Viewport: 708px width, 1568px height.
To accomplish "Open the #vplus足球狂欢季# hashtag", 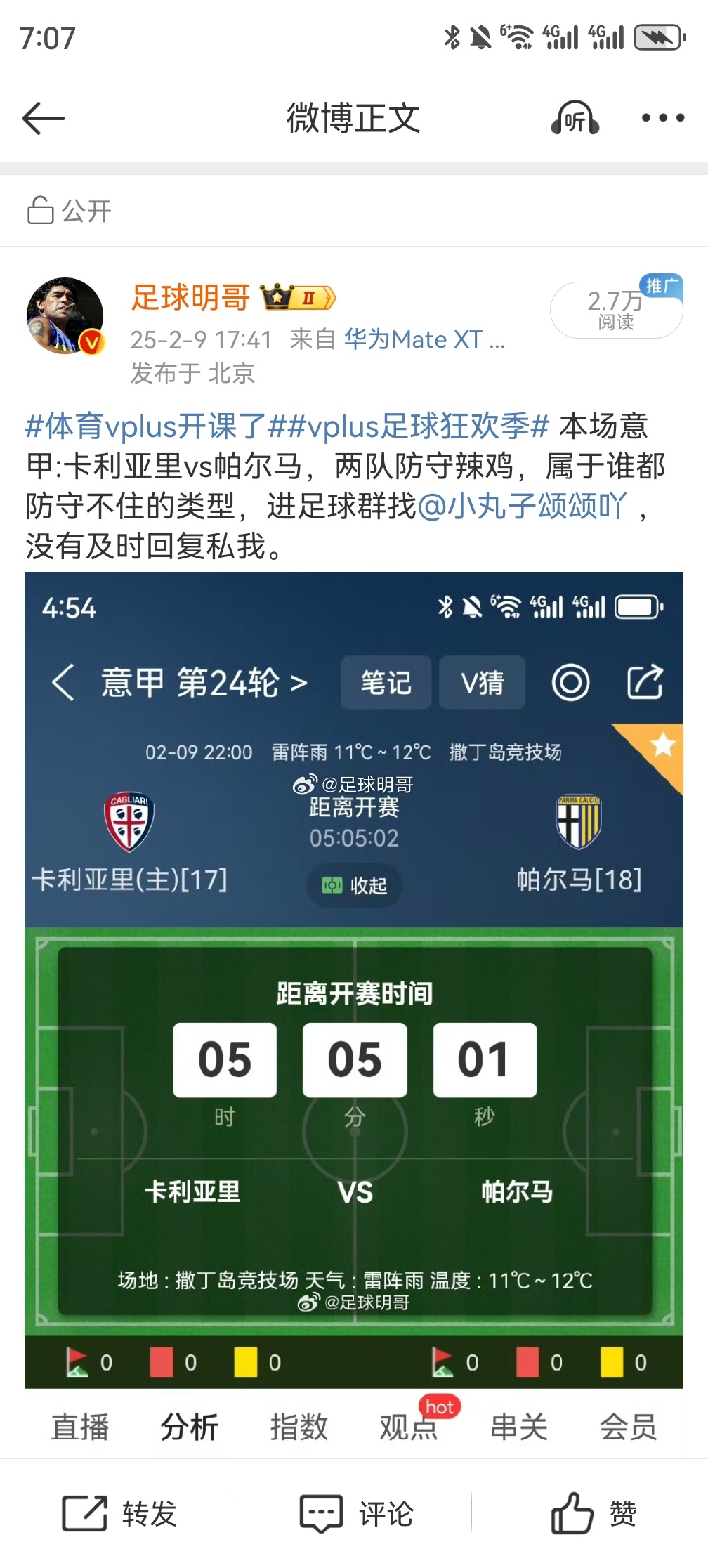I will [x=409, y=426].
